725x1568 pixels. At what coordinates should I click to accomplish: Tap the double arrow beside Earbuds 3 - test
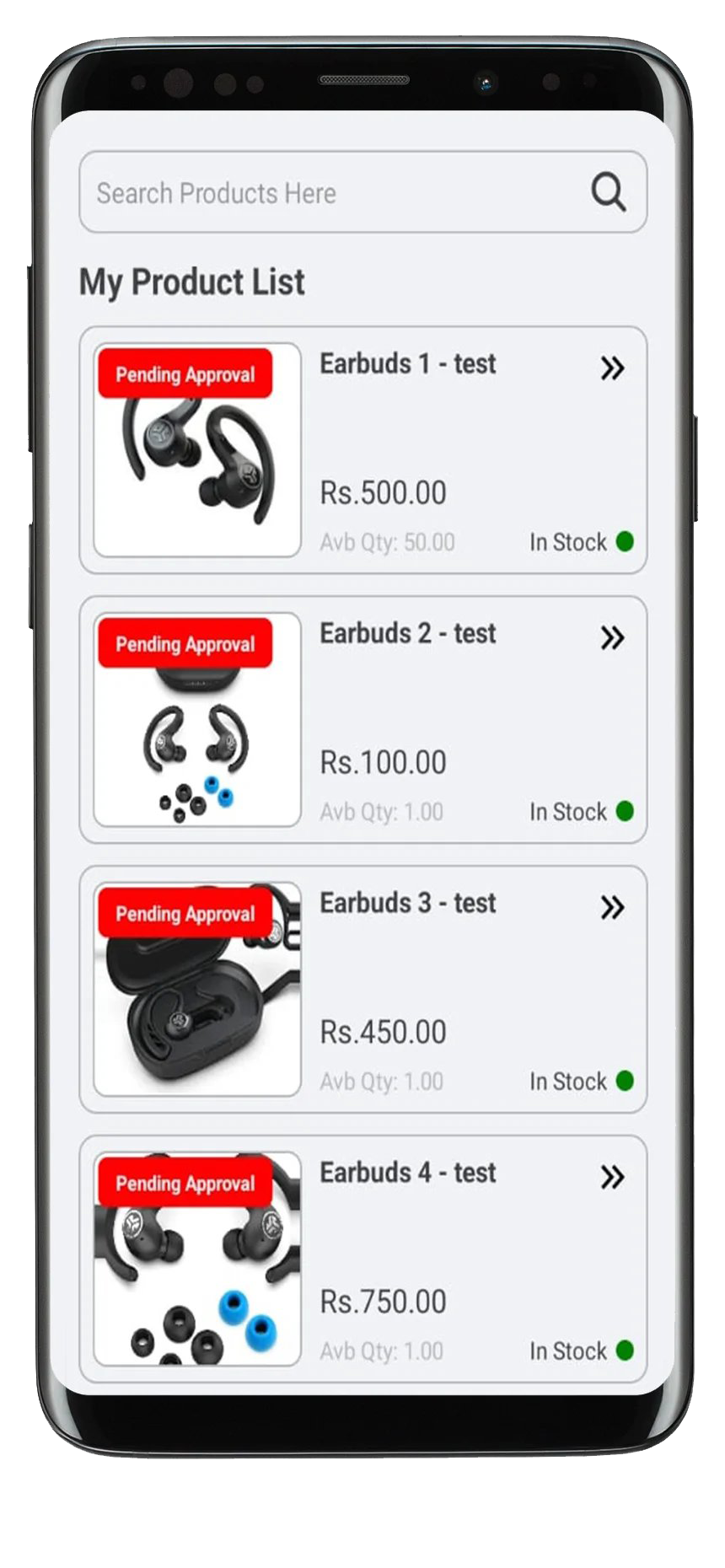612,908
